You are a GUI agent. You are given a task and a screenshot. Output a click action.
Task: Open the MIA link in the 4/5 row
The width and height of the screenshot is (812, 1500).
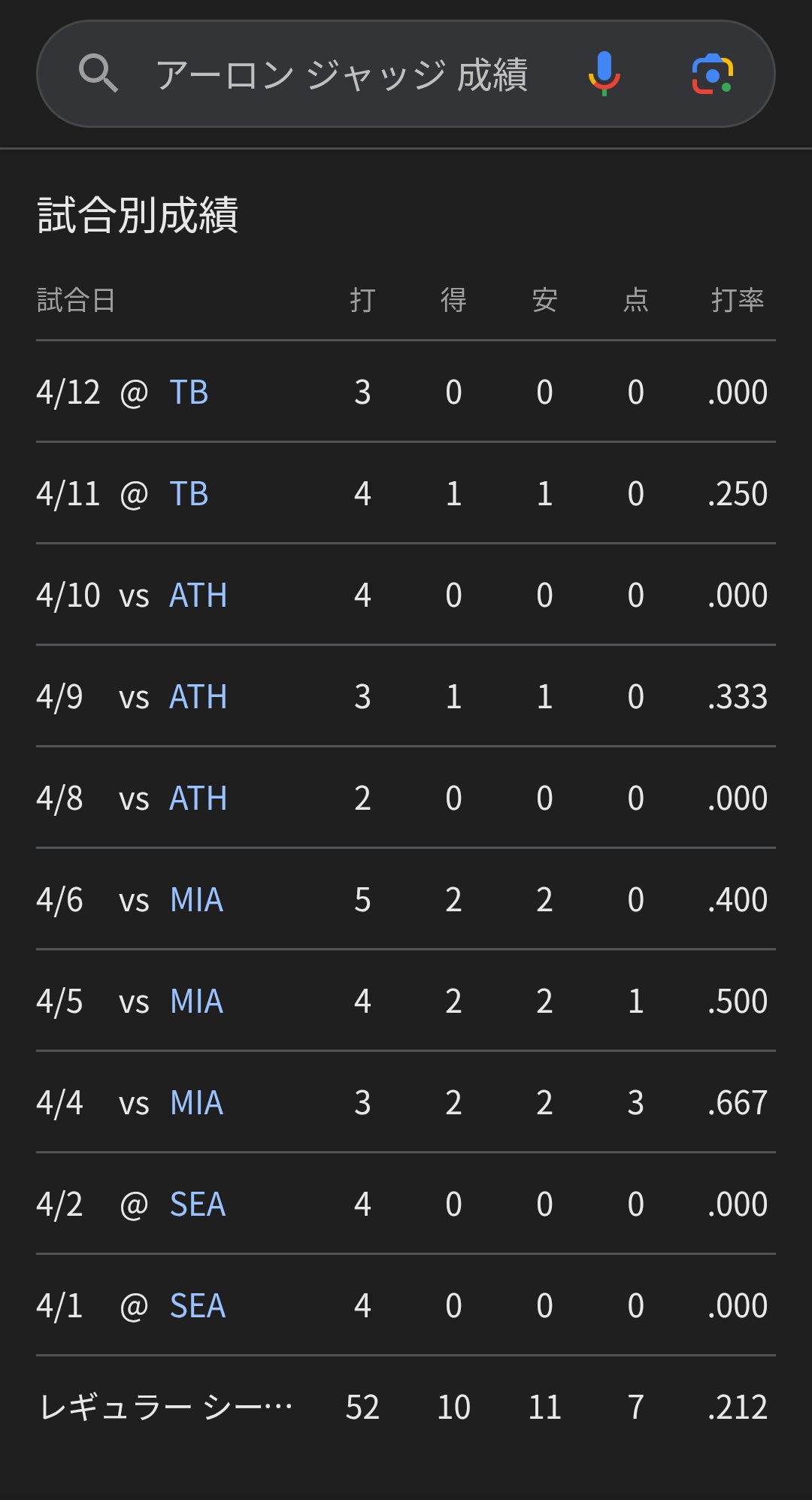(x=197, y=1002)
